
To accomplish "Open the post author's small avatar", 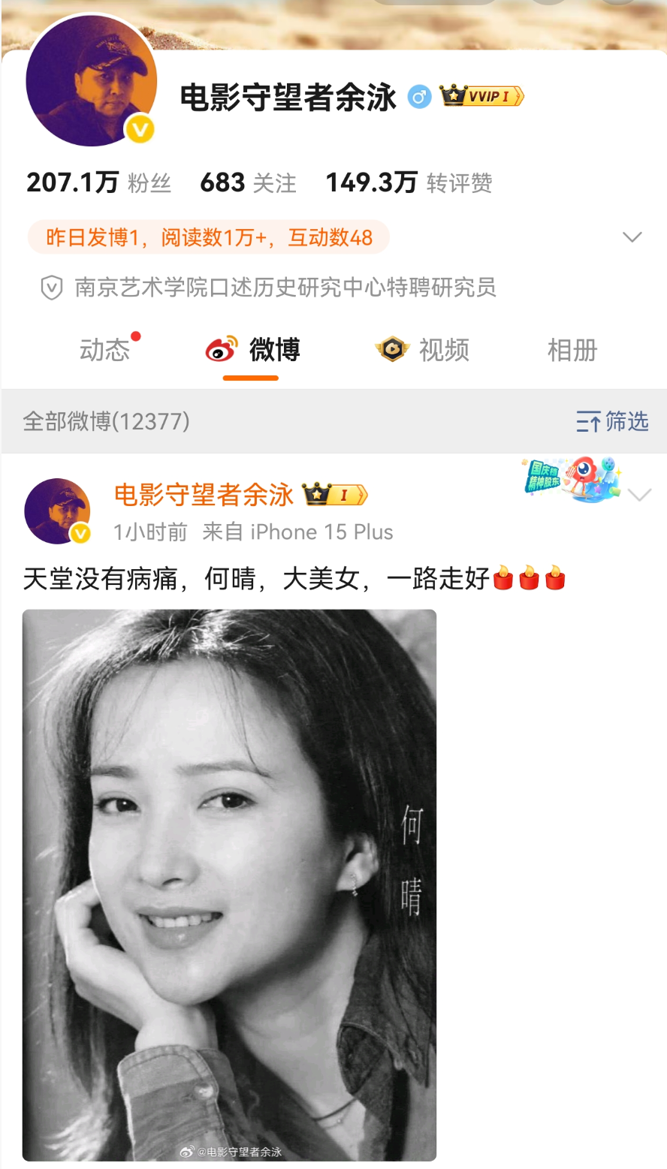I will pyautogui.click(x=57, y=511).
